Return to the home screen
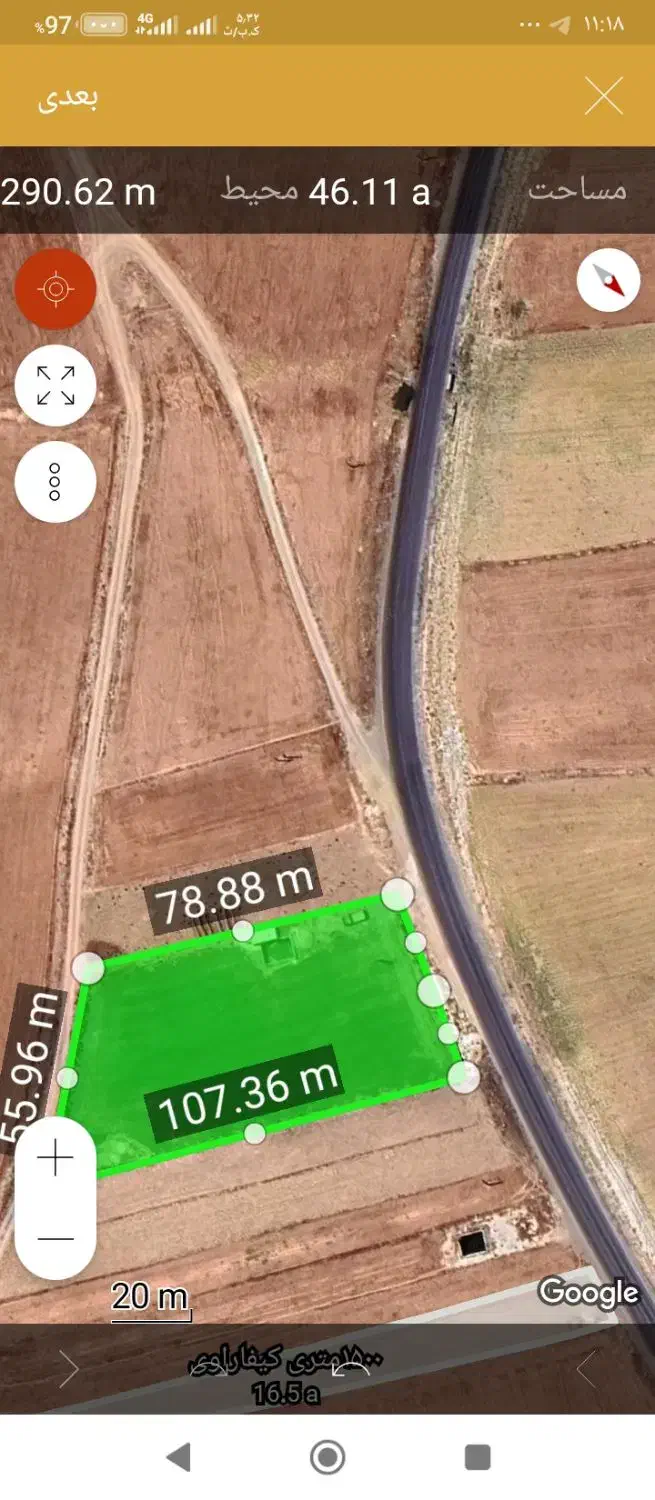Viewport: 655px width, 1500px height. pos(327,1457)
